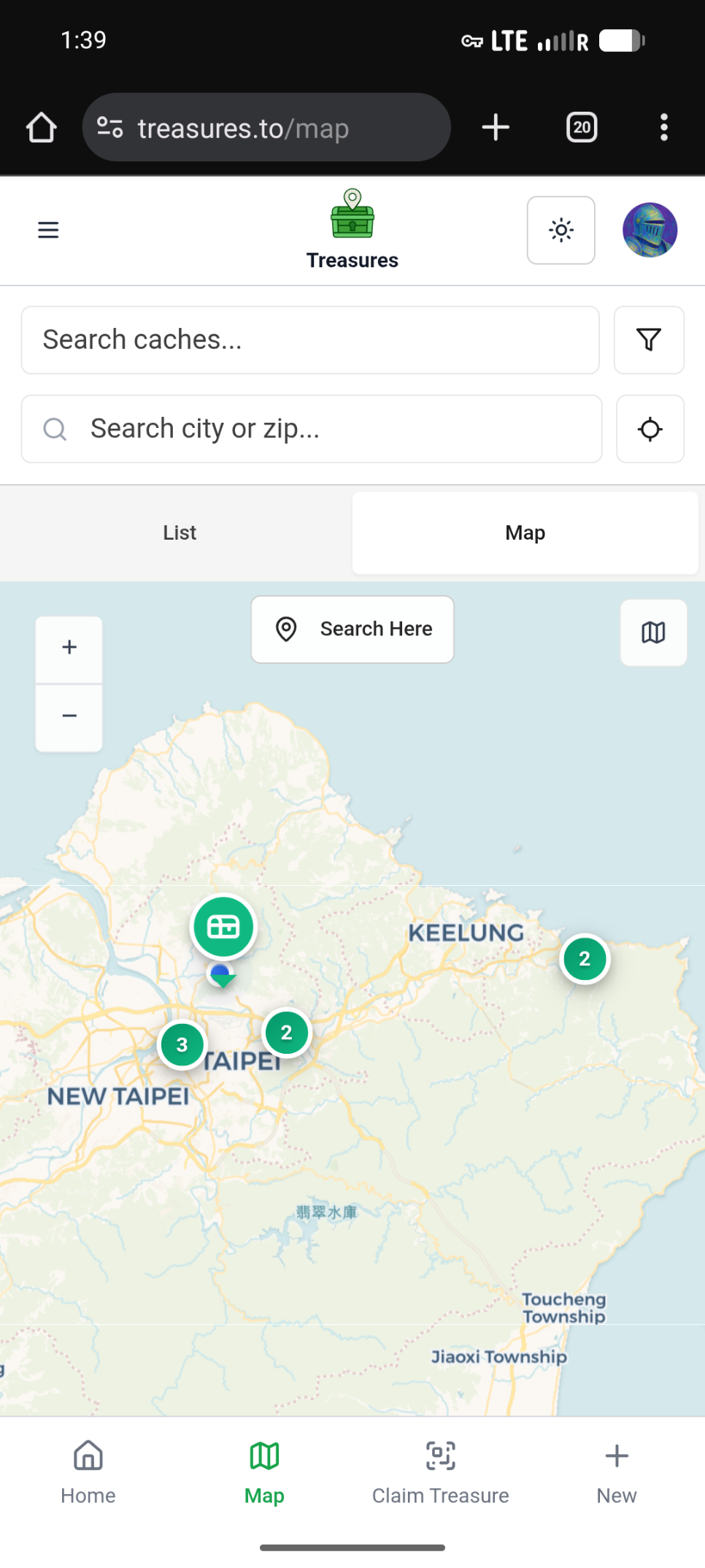
Task: Open the cluster of 3 caches
Action: point(182,1044)
